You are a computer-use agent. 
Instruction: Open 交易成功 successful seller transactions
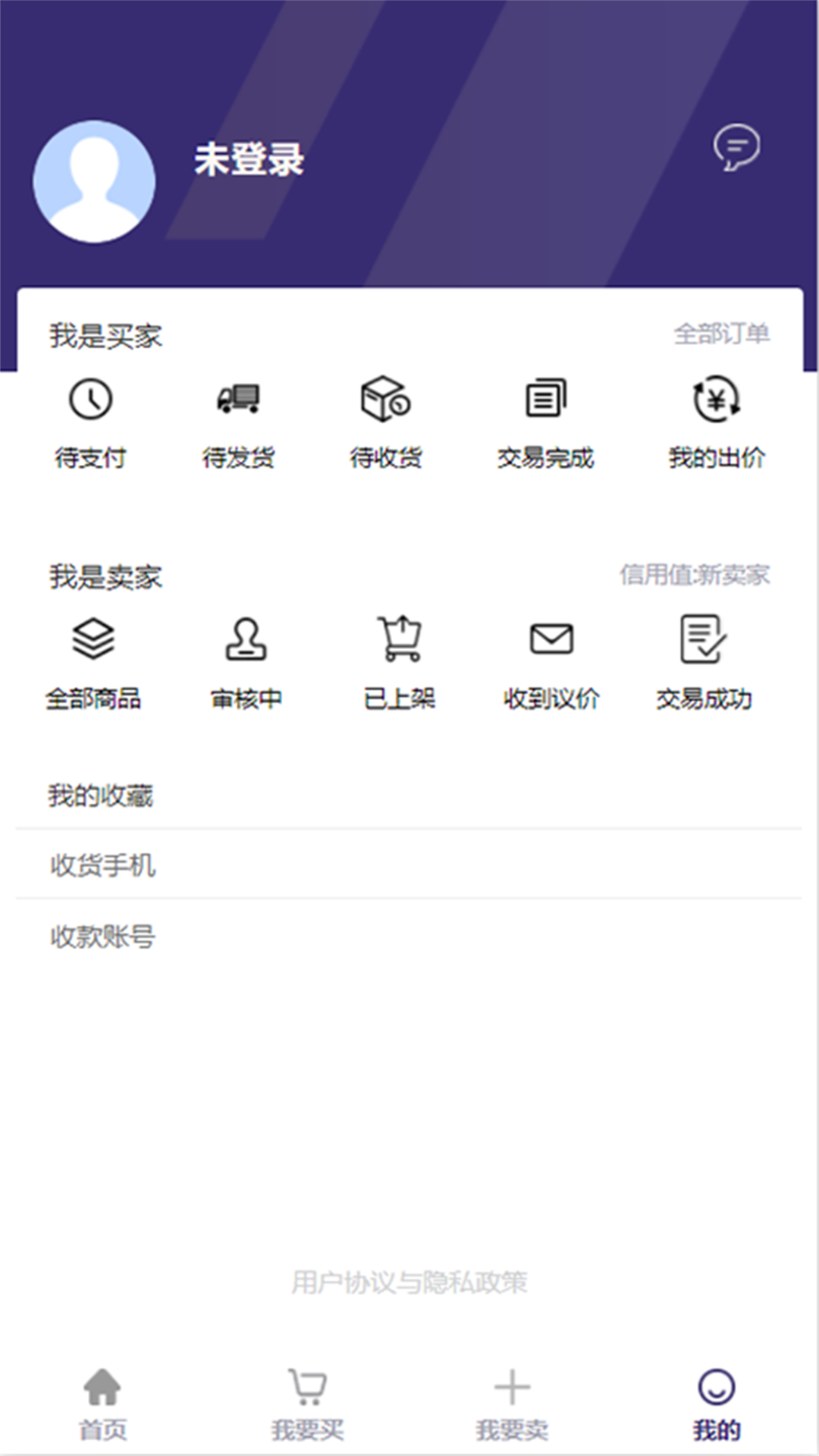(704, 662)
